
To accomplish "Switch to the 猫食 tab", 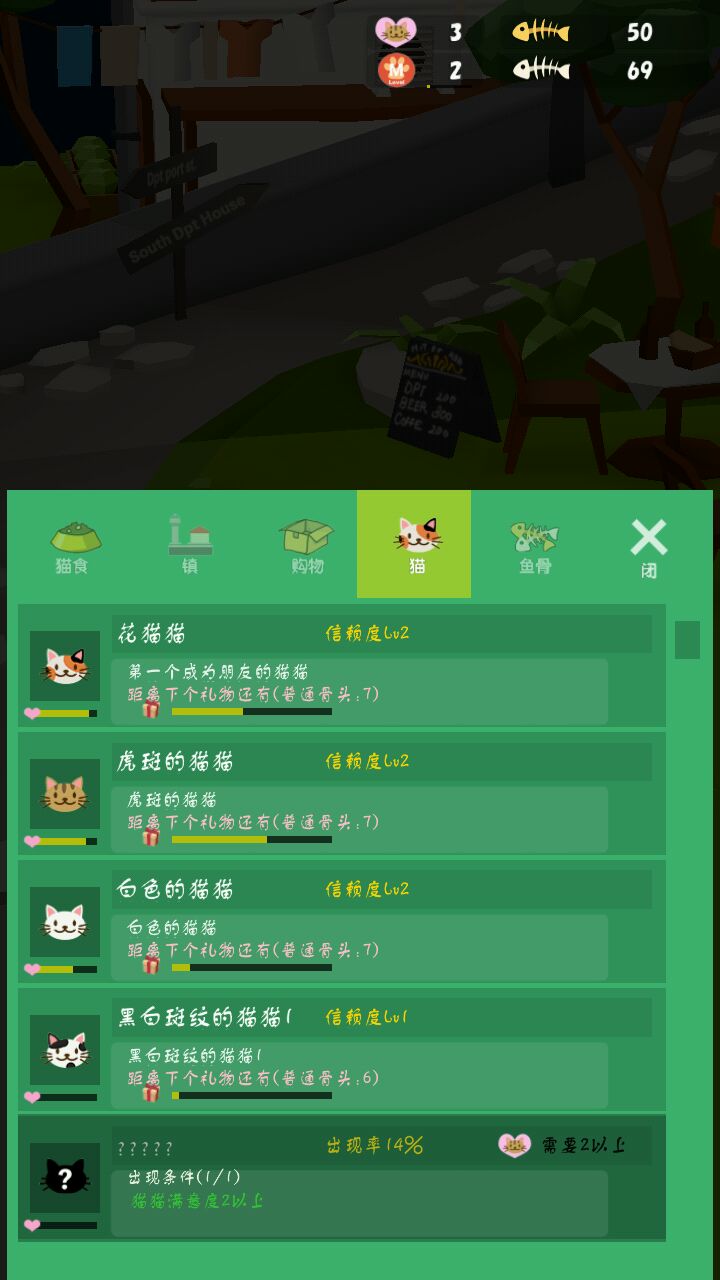I will [75, 545].
